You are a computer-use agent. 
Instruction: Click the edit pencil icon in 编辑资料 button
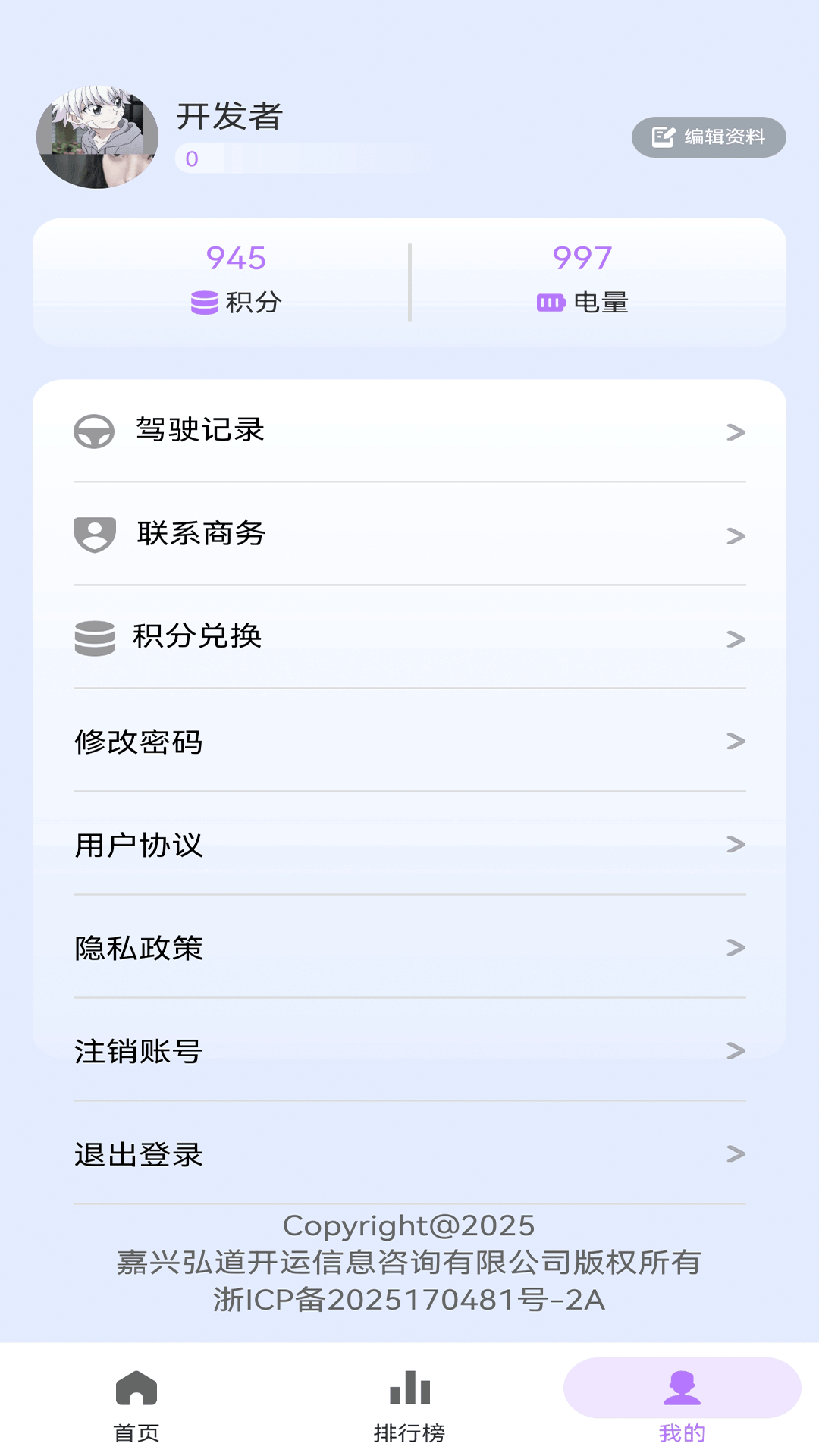663,137
